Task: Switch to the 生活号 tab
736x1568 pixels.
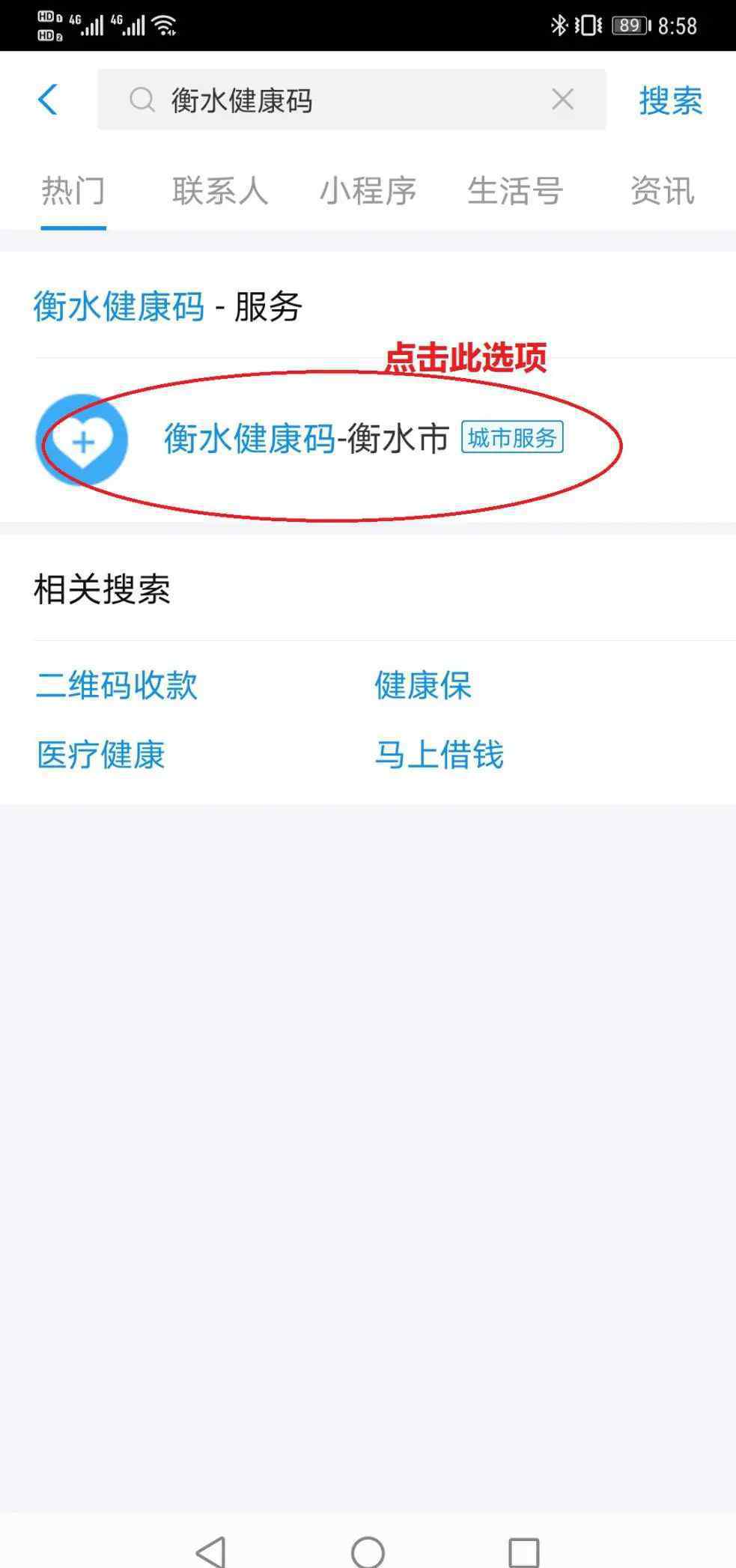Action: coord(515,191)
